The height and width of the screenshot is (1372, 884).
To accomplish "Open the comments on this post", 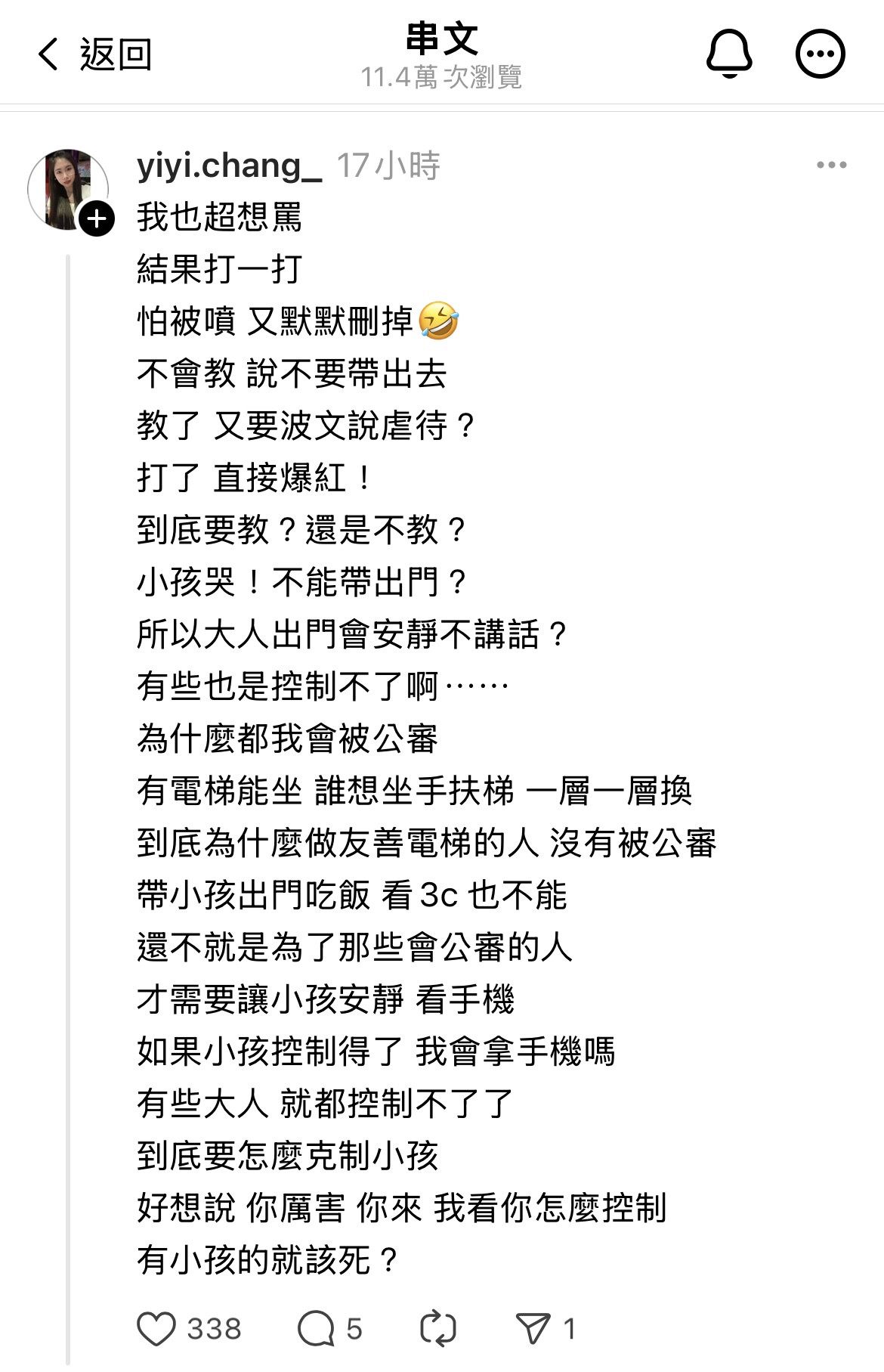I will point(316,1328).
